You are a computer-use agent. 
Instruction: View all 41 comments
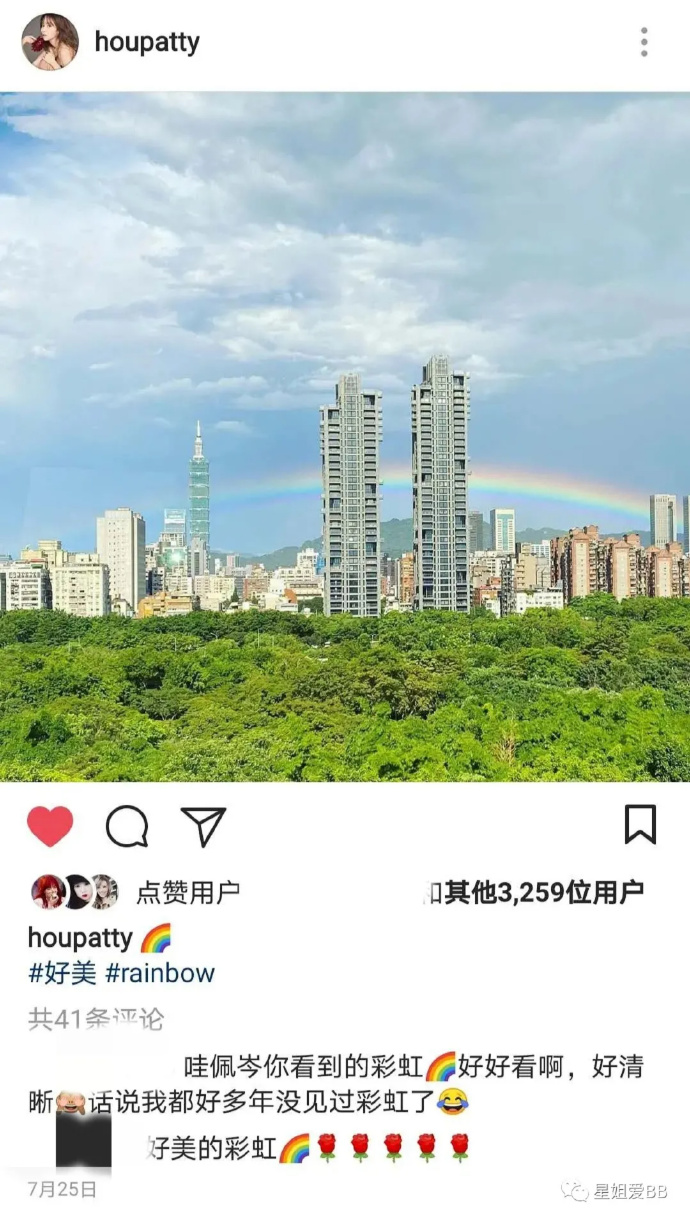pos(96,1019)
